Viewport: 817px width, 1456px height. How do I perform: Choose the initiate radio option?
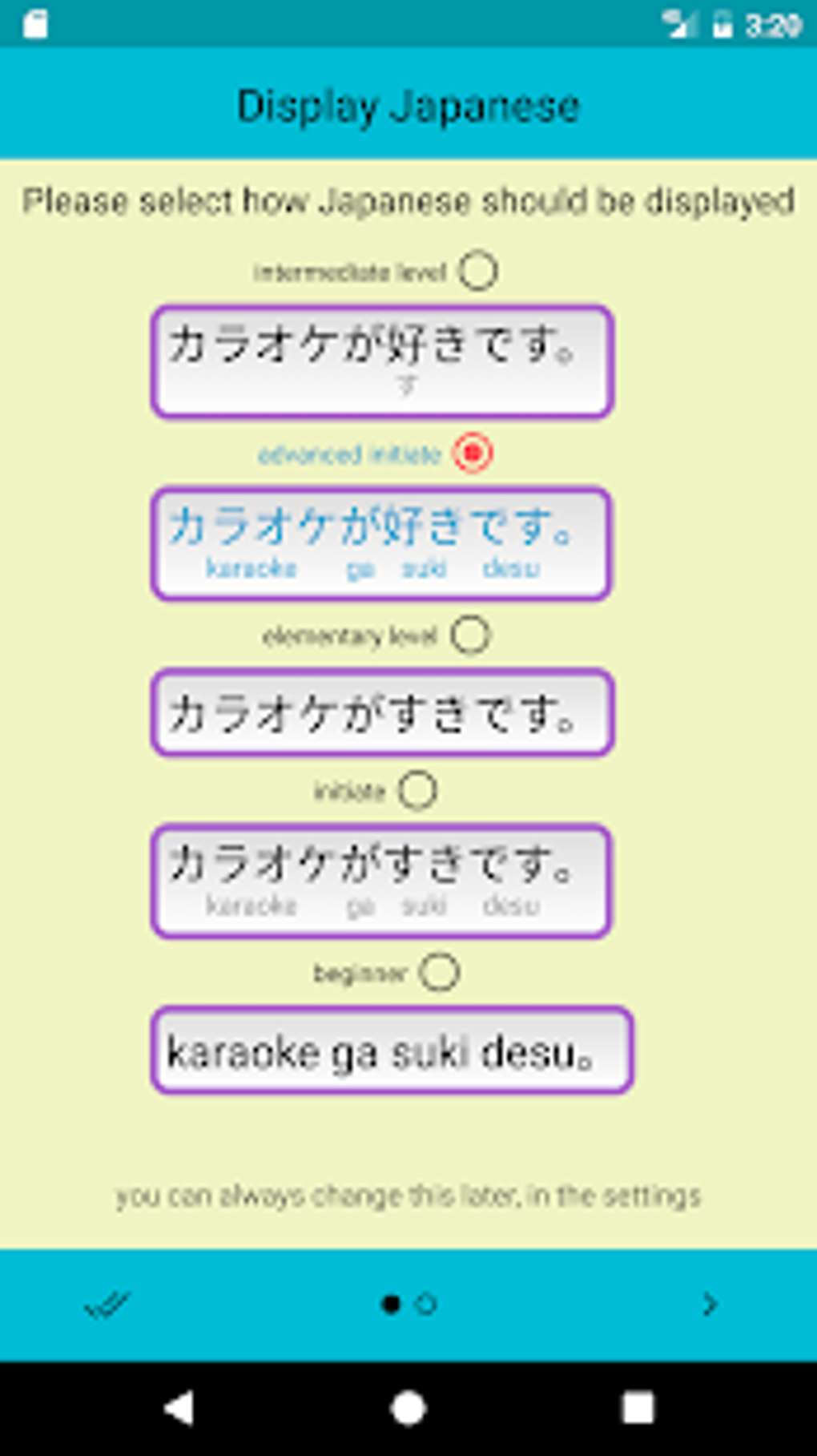pos(417,790)
